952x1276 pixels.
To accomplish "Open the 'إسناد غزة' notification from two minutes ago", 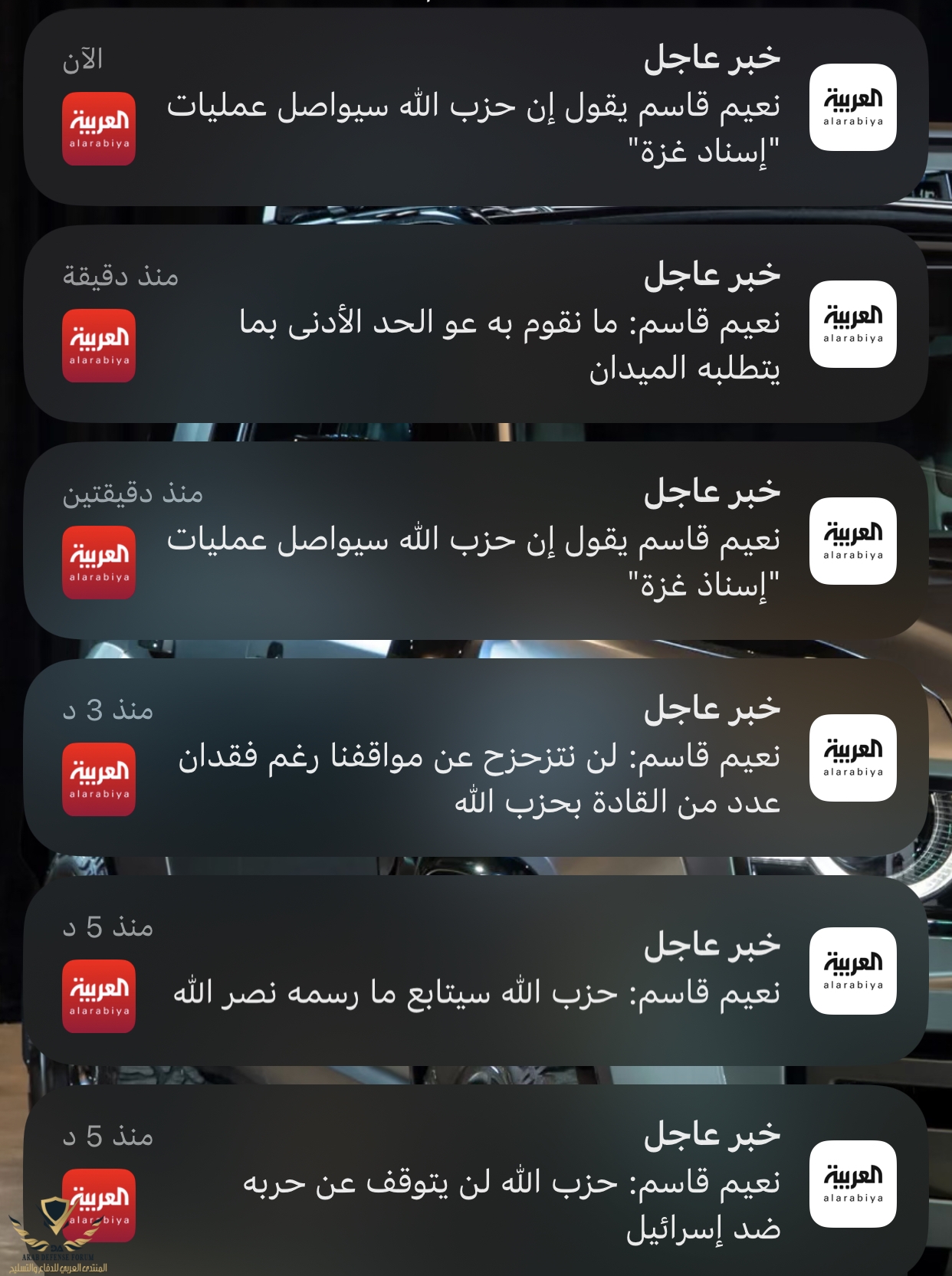I will pos(475,541).
